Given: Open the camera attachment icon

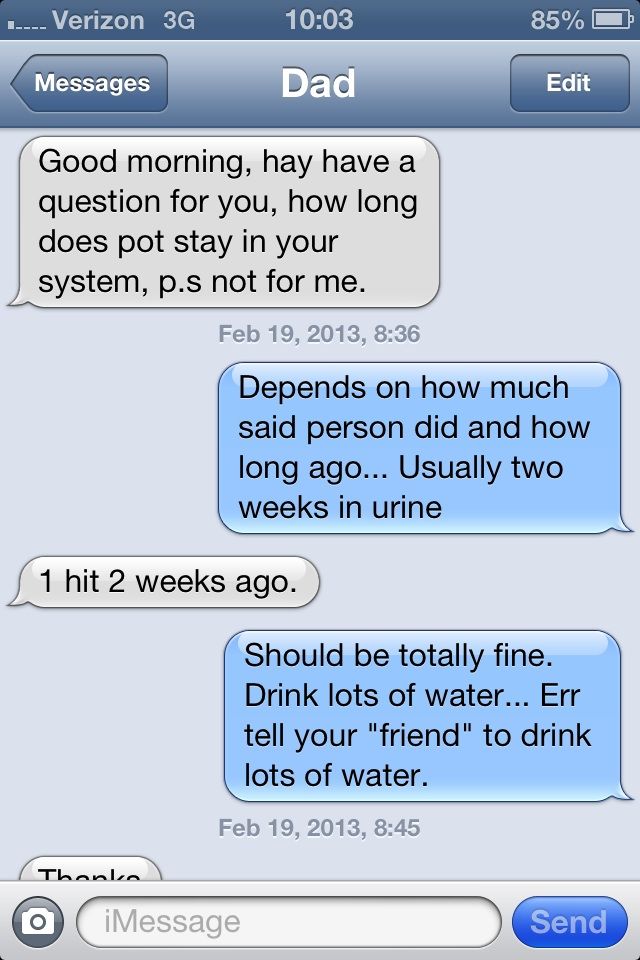Looking at the screenshot, I should click(x=38, y=921).
